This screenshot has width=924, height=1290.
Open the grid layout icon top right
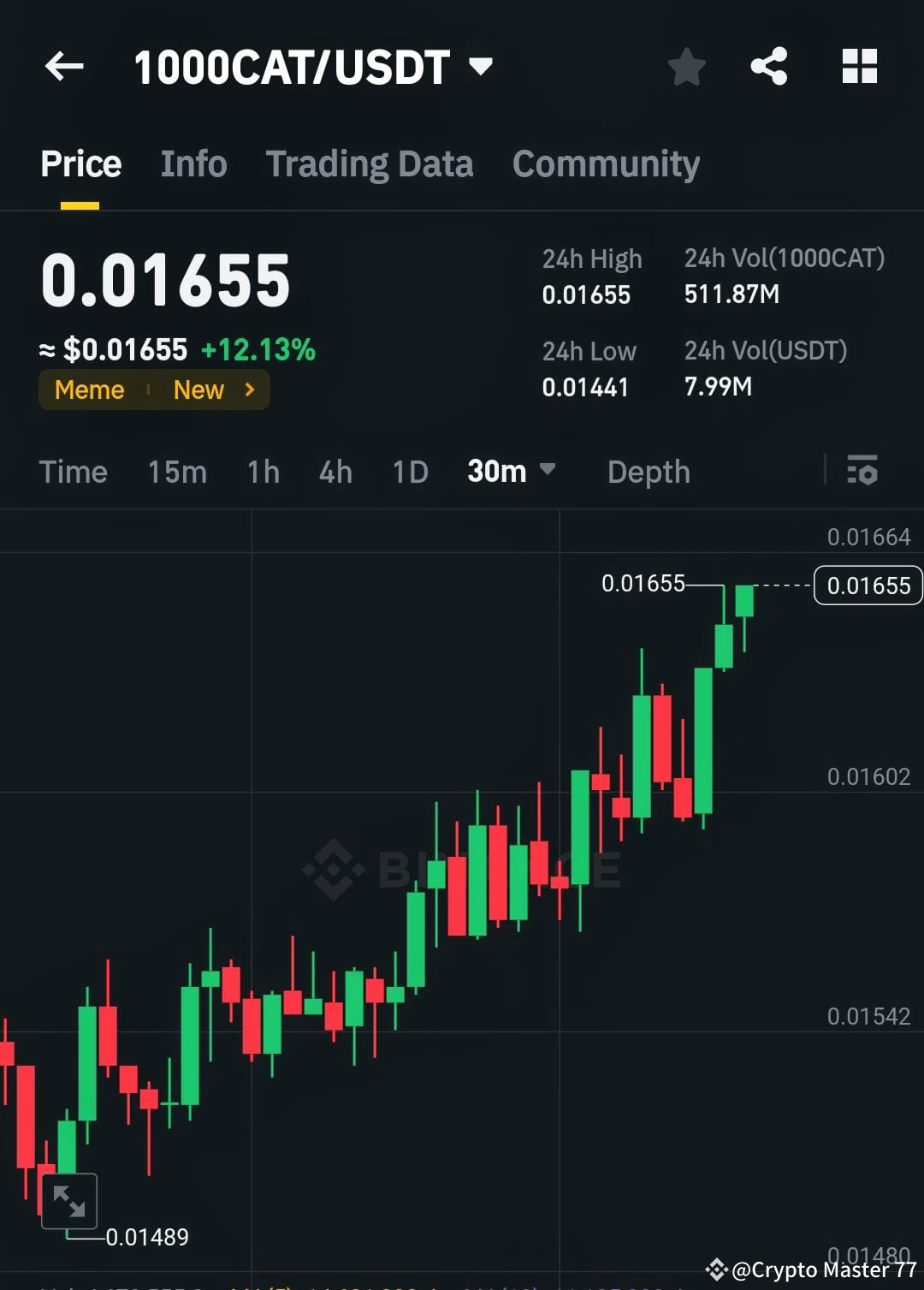(859, 66)
